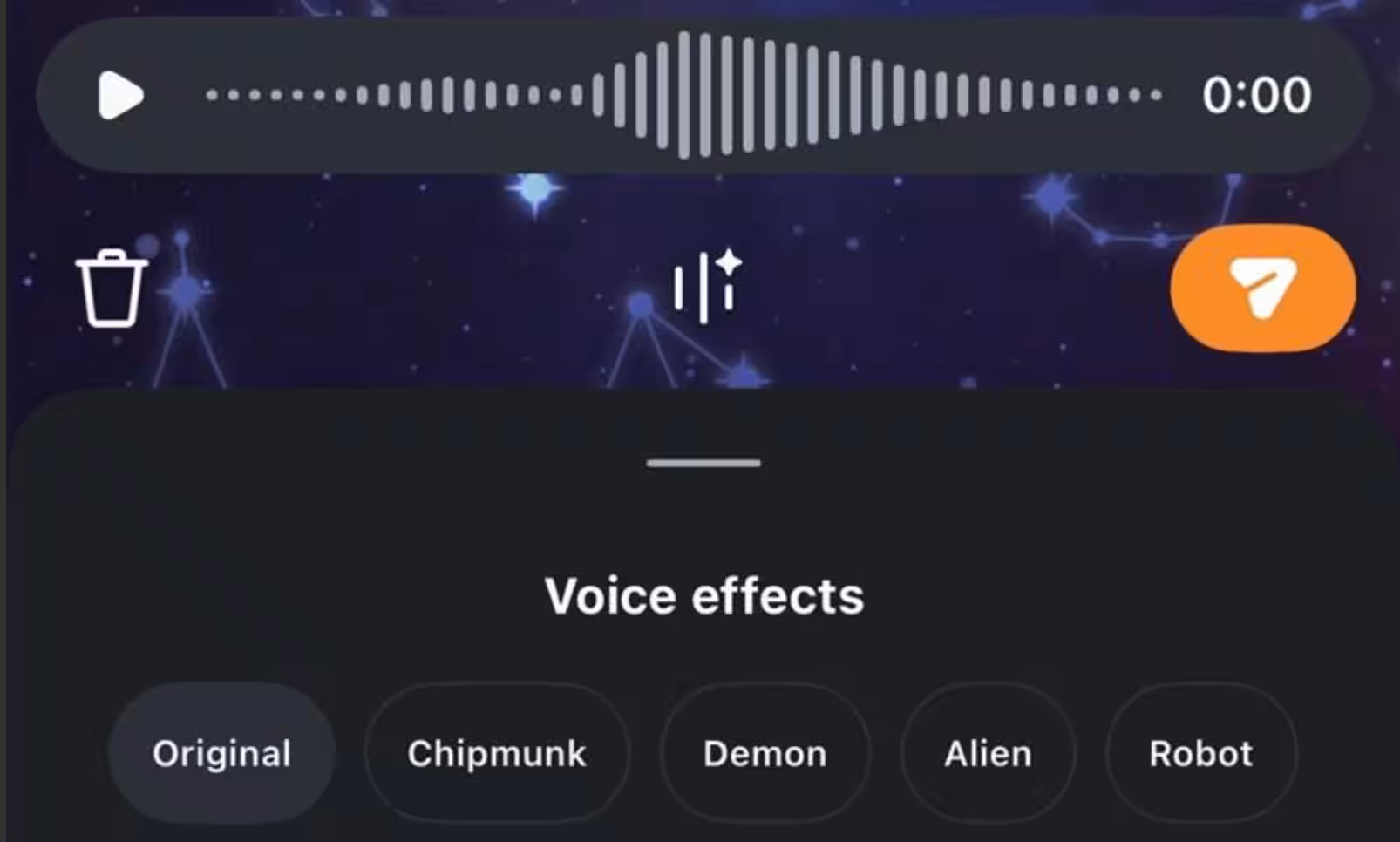Select the Original voice effect
The width and height of the screenshot is (1400, 842).
point(221,754)
